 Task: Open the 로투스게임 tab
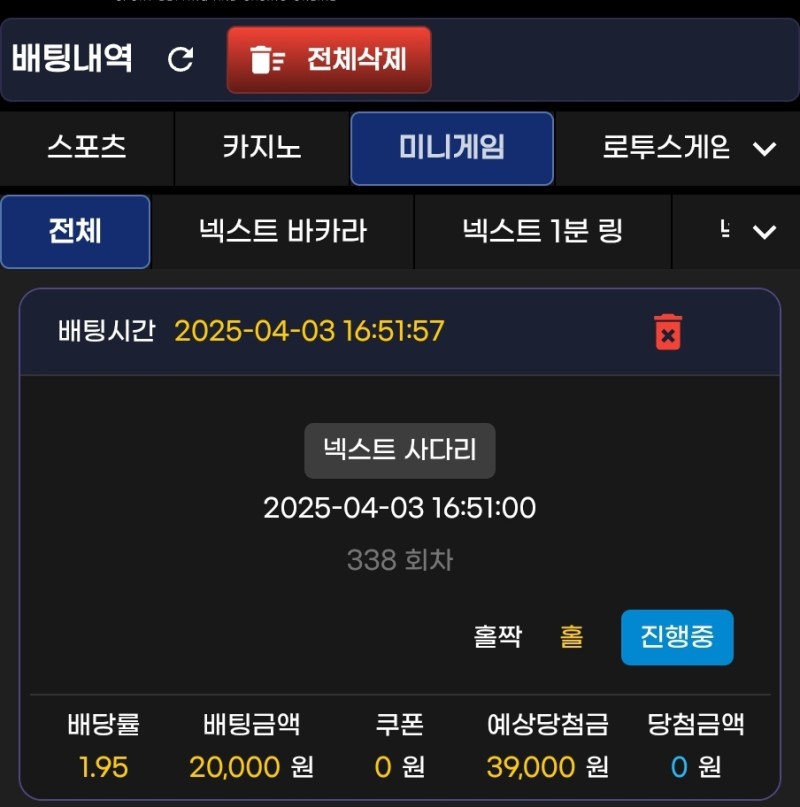[x=665, y=149]
